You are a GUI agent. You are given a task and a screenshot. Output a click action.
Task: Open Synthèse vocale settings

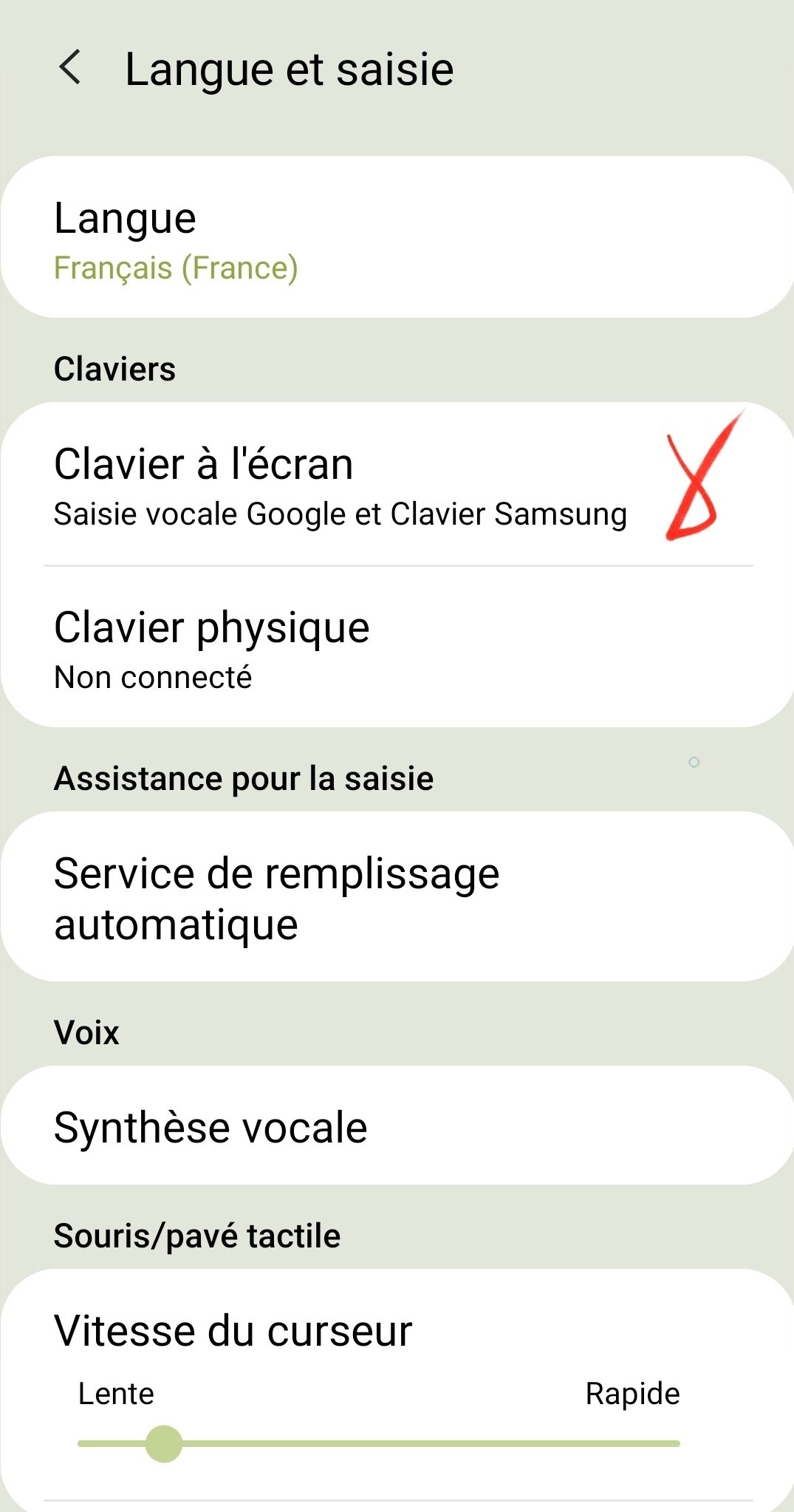[397, 1126]
